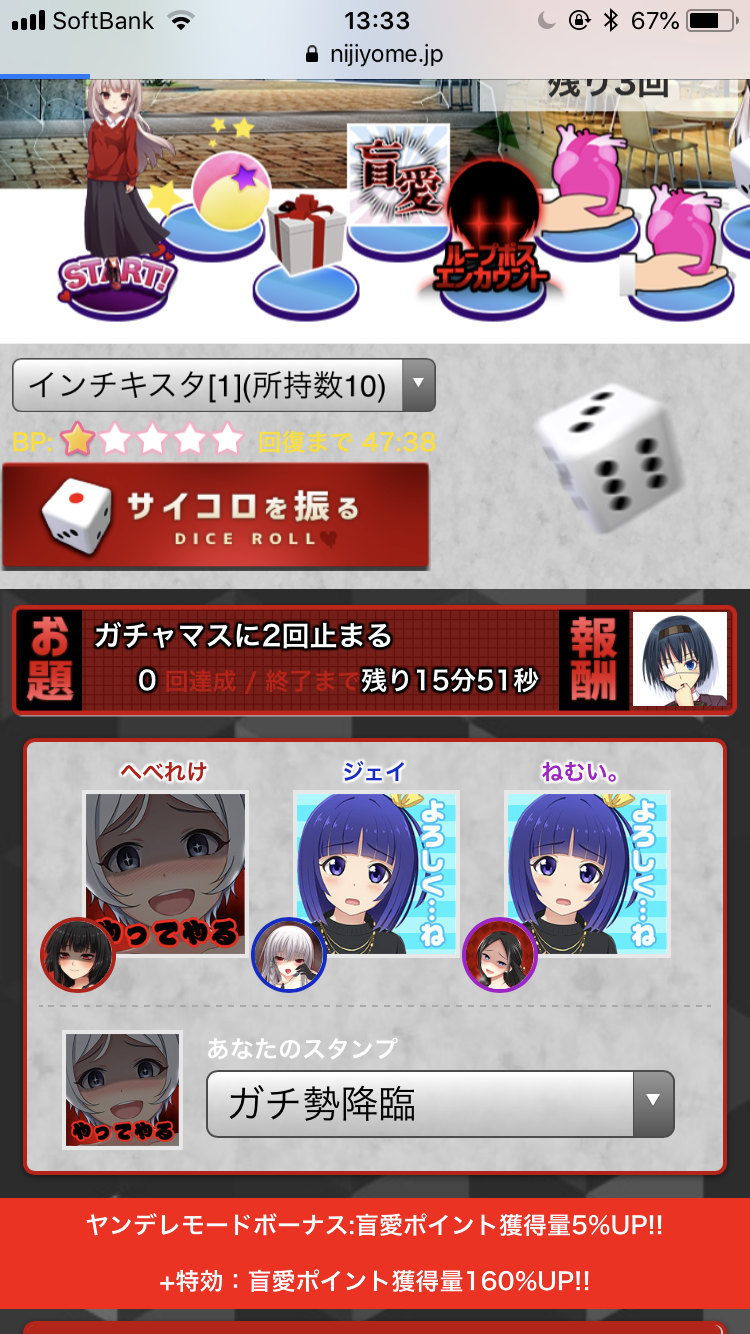The image size is (750, 1334).
Task: Open the インチキスタ item dropdown
Action: (x=223, y=385)
